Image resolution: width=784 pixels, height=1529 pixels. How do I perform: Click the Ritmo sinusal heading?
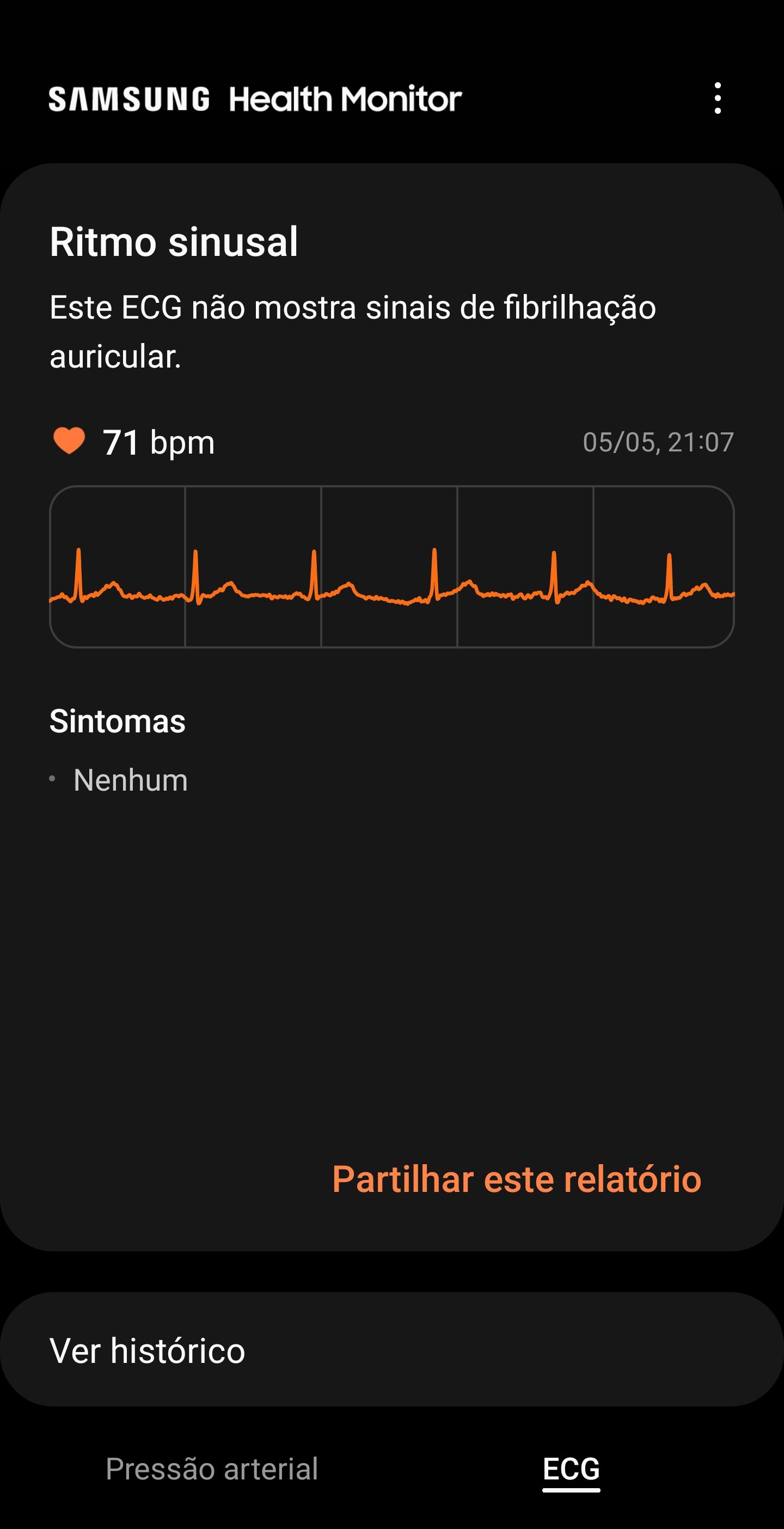point(174,242)
